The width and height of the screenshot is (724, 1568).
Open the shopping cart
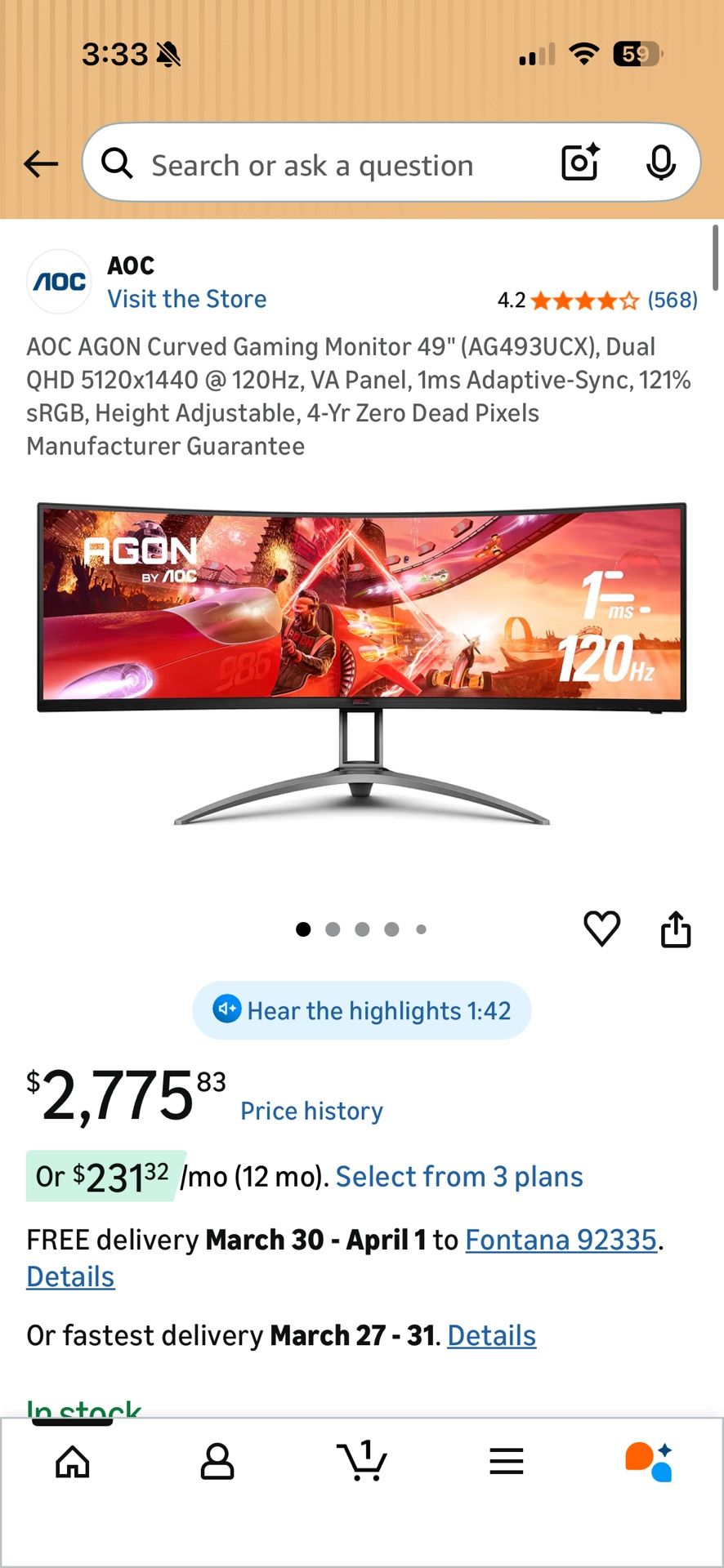coord(361,1462)
